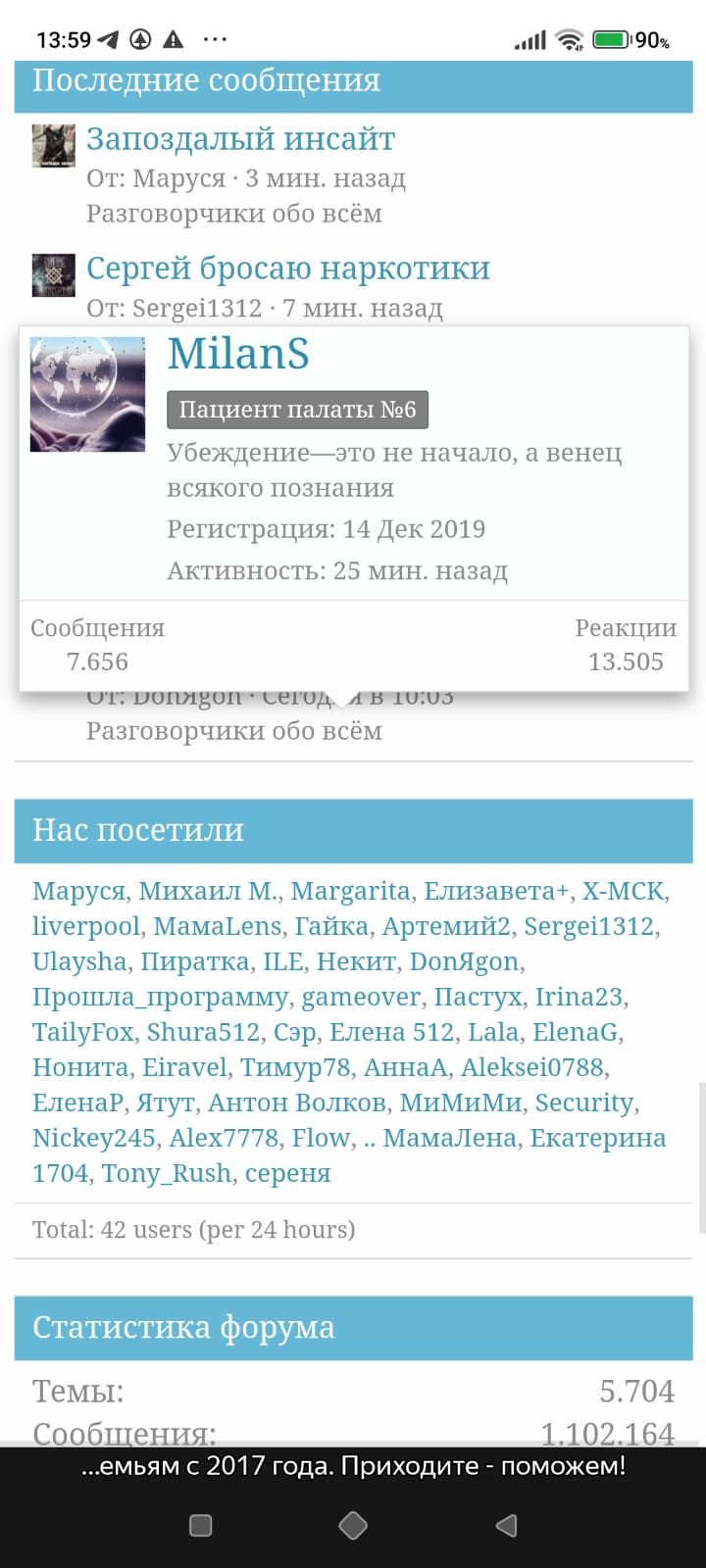View user Tony_Rush profile
The height and width of the screenshot is (1568, 706).
(x=166, y=1173)
